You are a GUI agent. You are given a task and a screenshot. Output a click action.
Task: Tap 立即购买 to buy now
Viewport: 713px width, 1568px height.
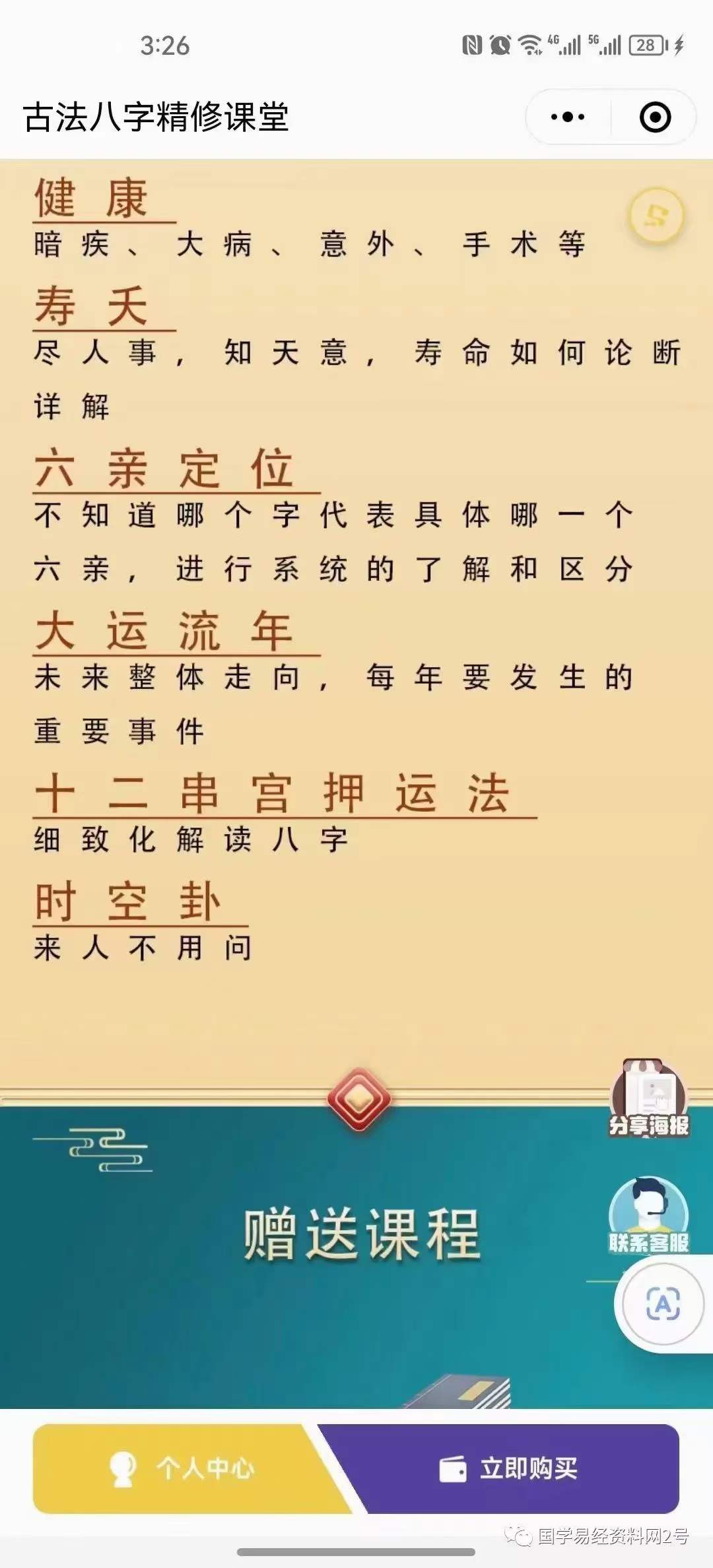(508, 1468)
